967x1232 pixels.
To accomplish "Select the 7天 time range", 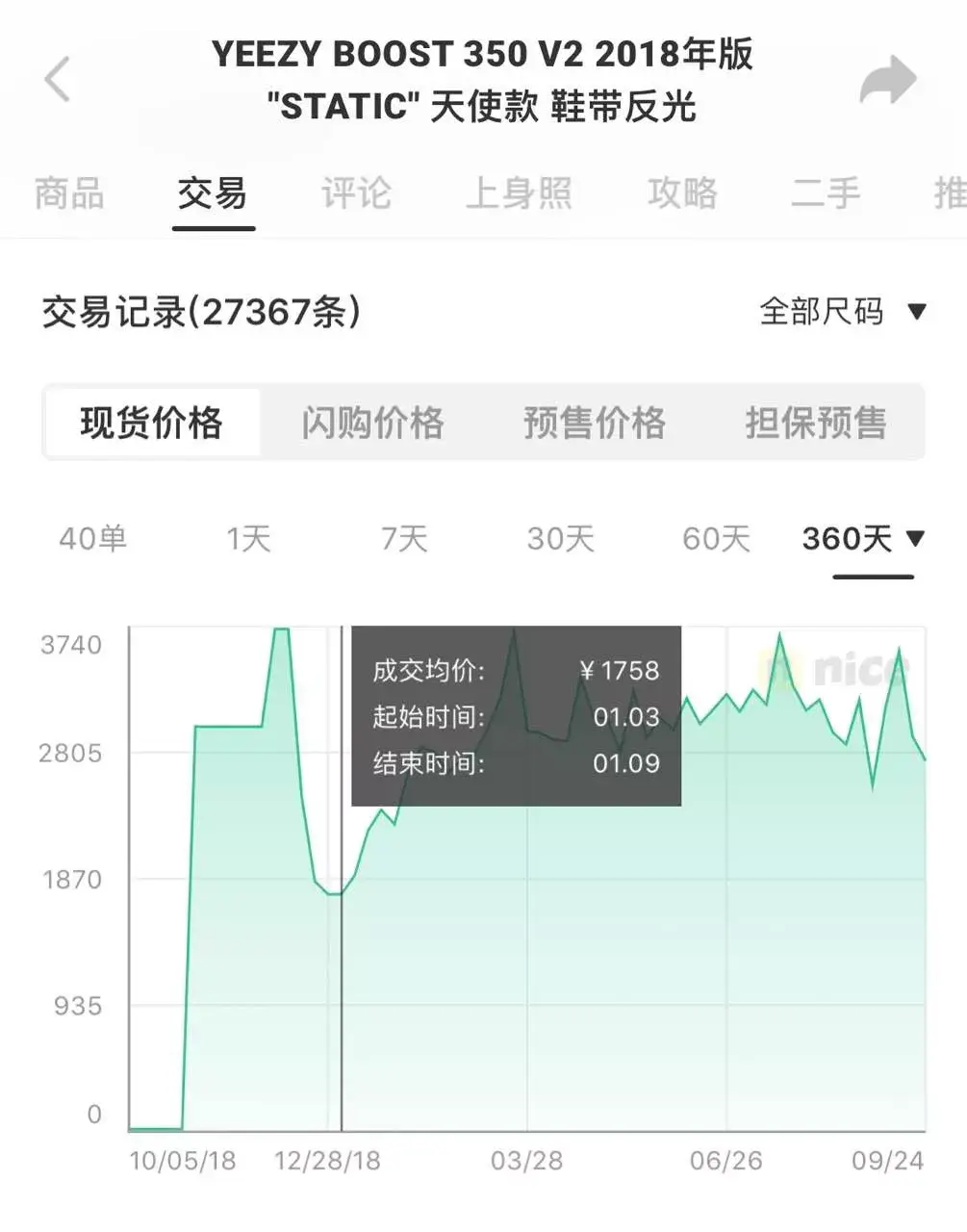I will point(404,538).
